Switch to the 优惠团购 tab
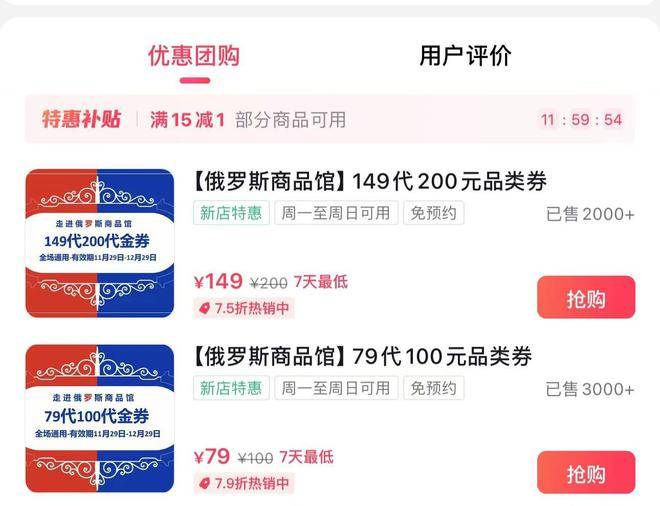The height and width of the screenshot is (506, 660). click(193, 55)
